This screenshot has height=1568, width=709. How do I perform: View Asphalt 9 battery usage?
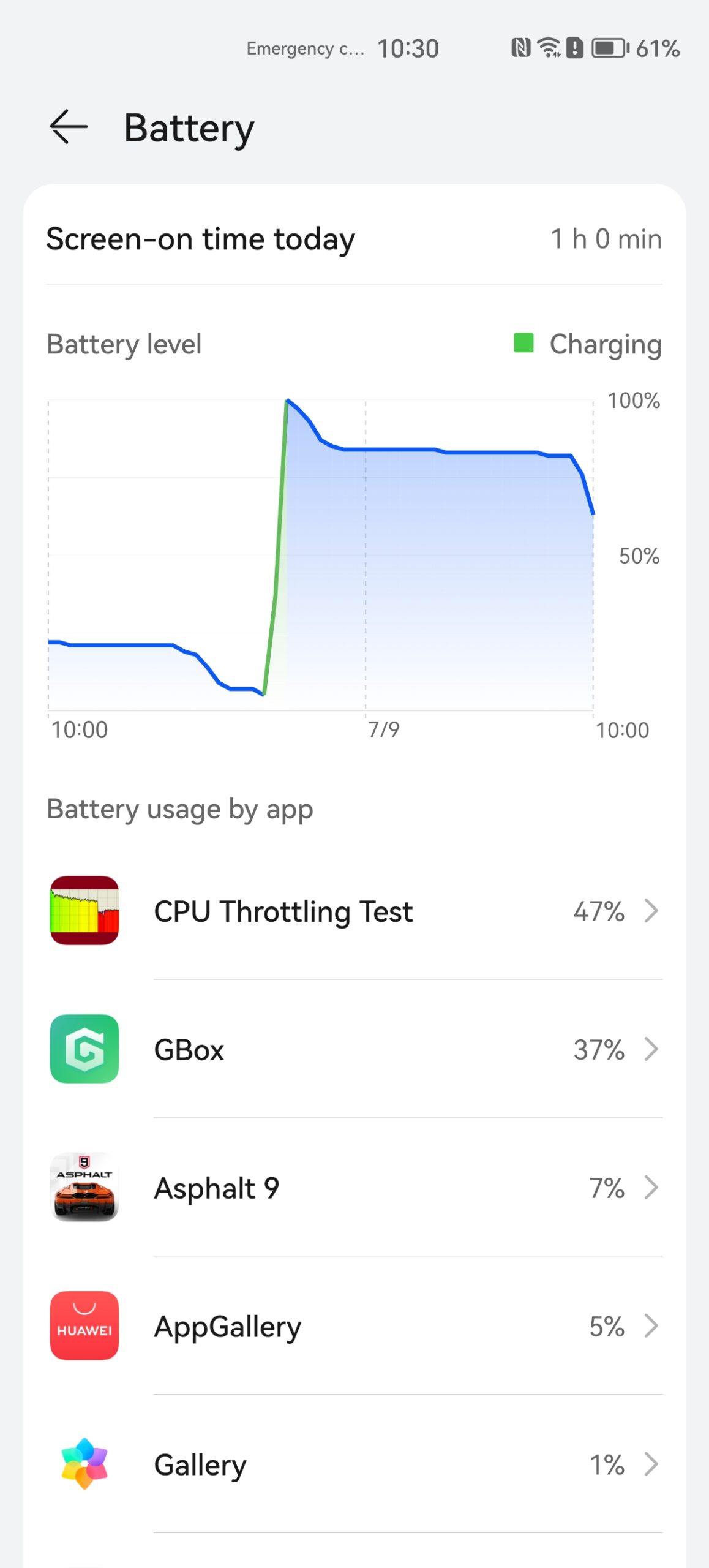tap(354, 1188)
